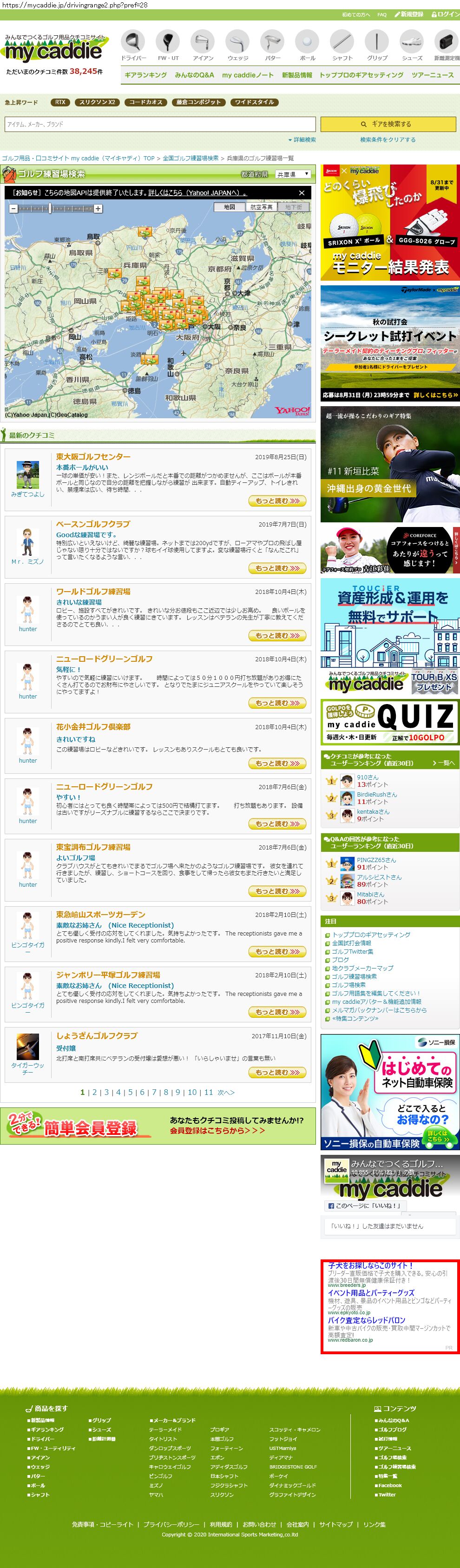Go to ギアランキング page
460x1568 pixels.
[145, 75]
